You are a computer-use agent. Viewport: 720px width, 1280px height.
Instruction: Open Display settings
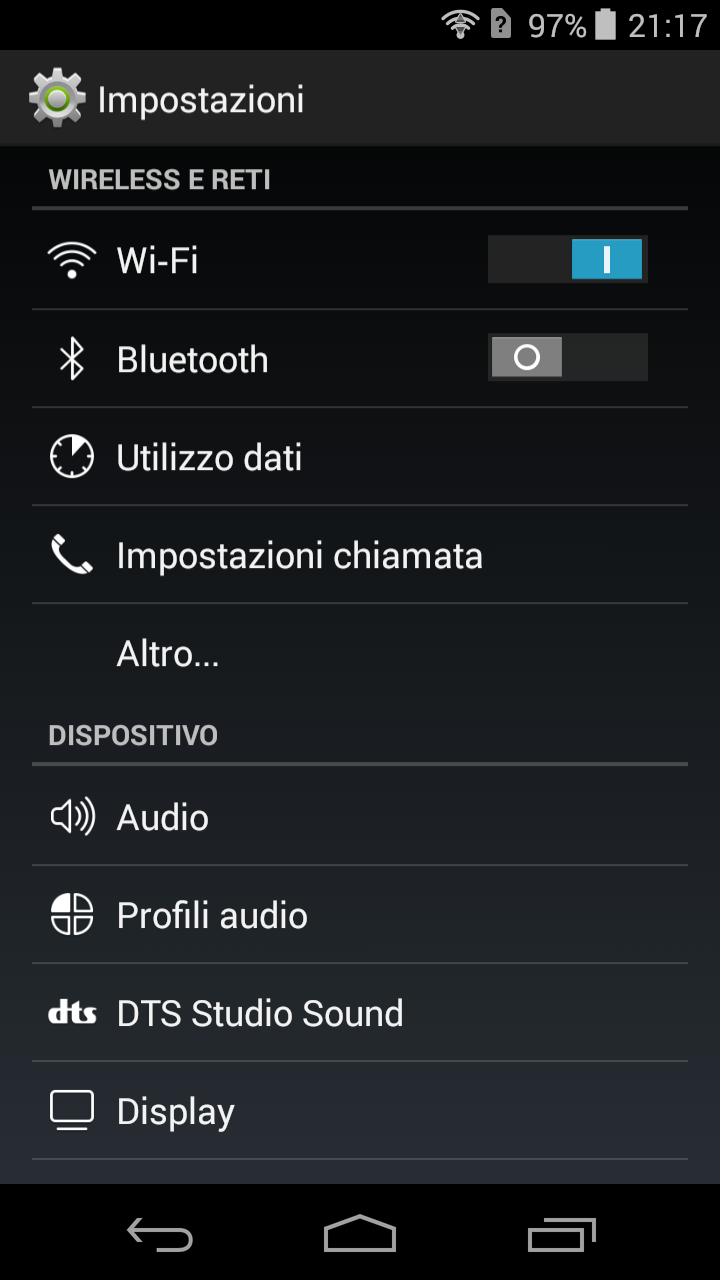tap(360, 1111)
